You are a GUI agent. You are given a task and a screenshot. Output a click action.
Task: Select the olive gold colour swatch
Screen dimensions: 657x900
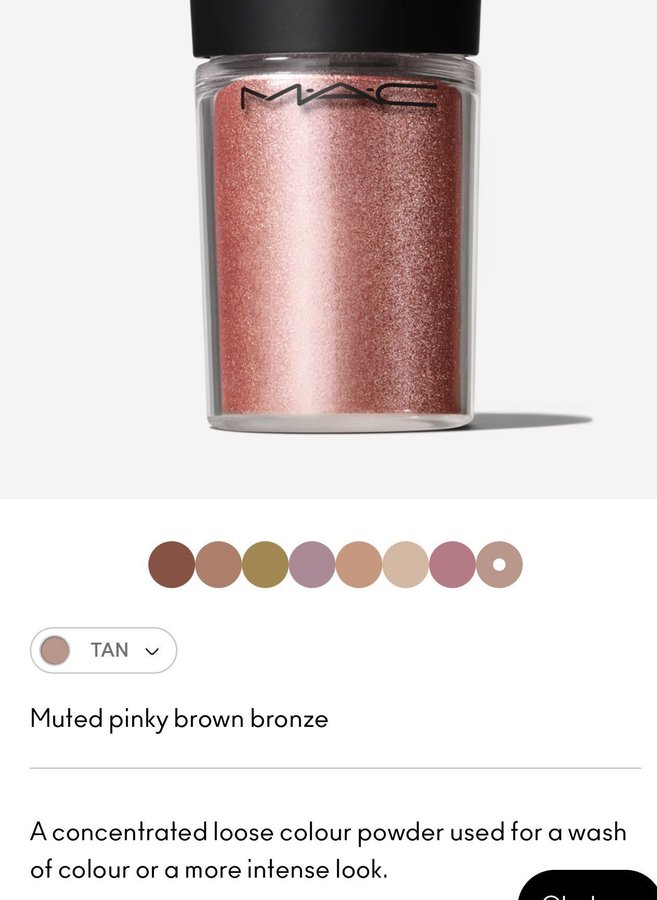point(265,564)
